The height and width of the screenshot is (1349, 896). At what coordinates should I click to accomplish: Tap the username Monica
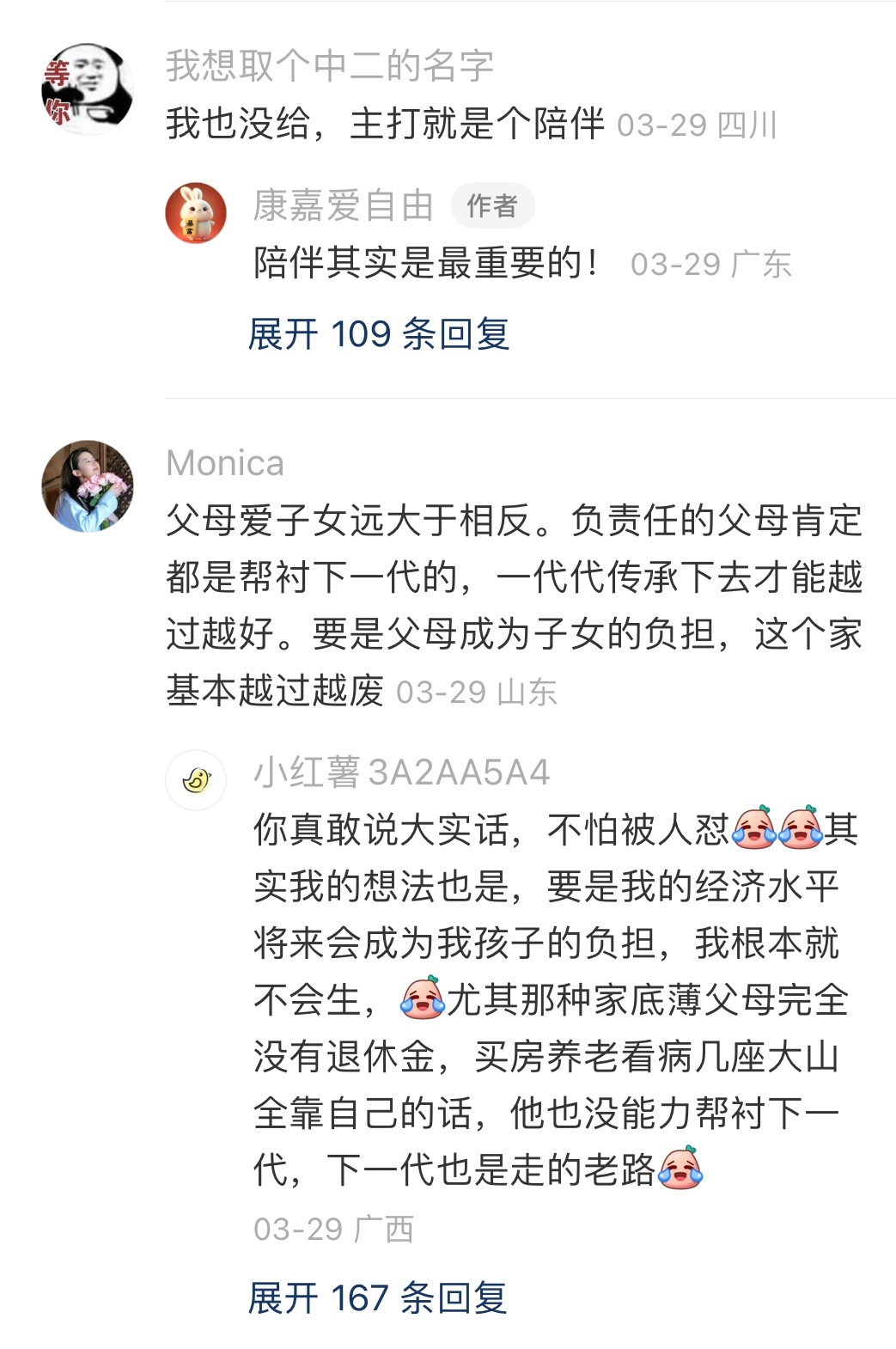click(x=225, y=463)
